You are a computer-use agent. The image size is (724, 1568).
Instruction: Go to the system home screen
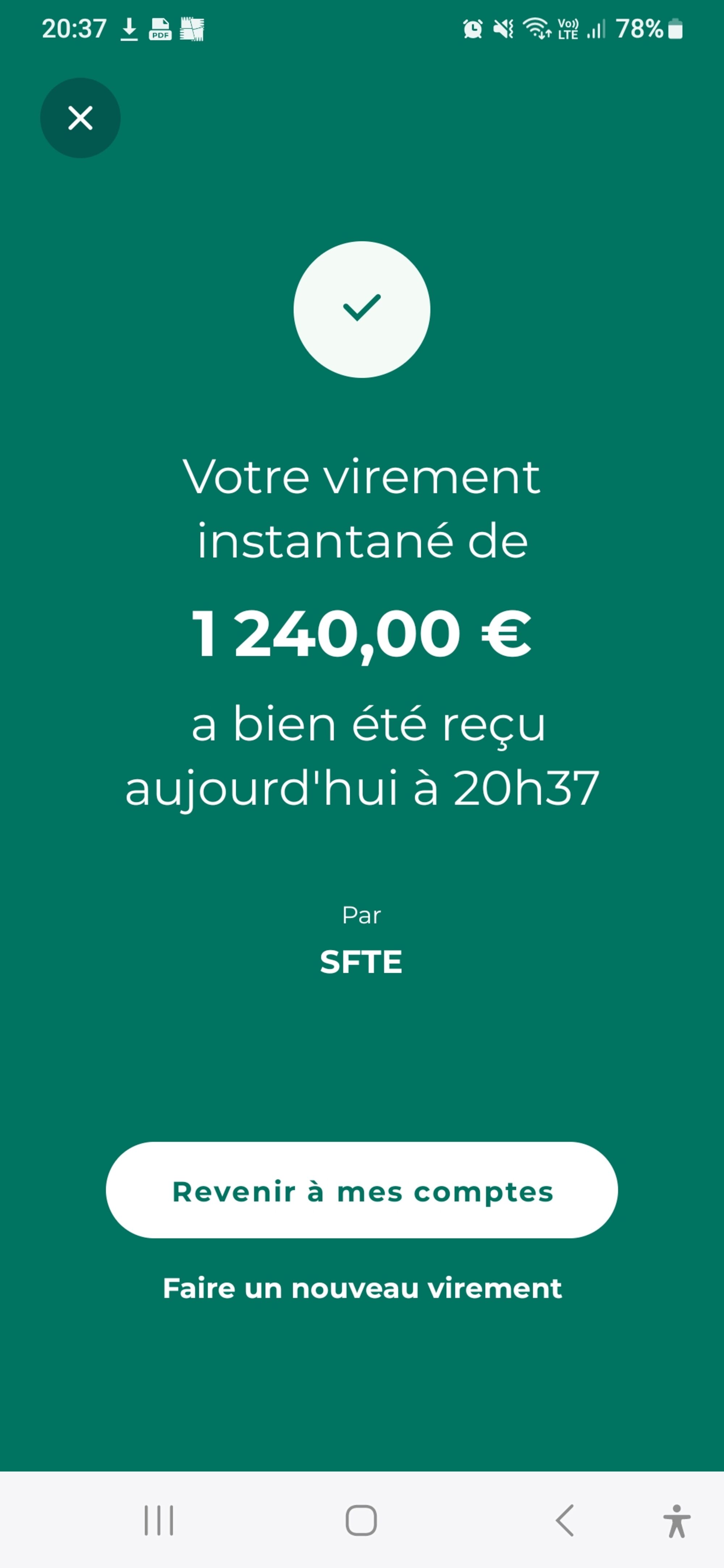click(x=361, y=1520)
